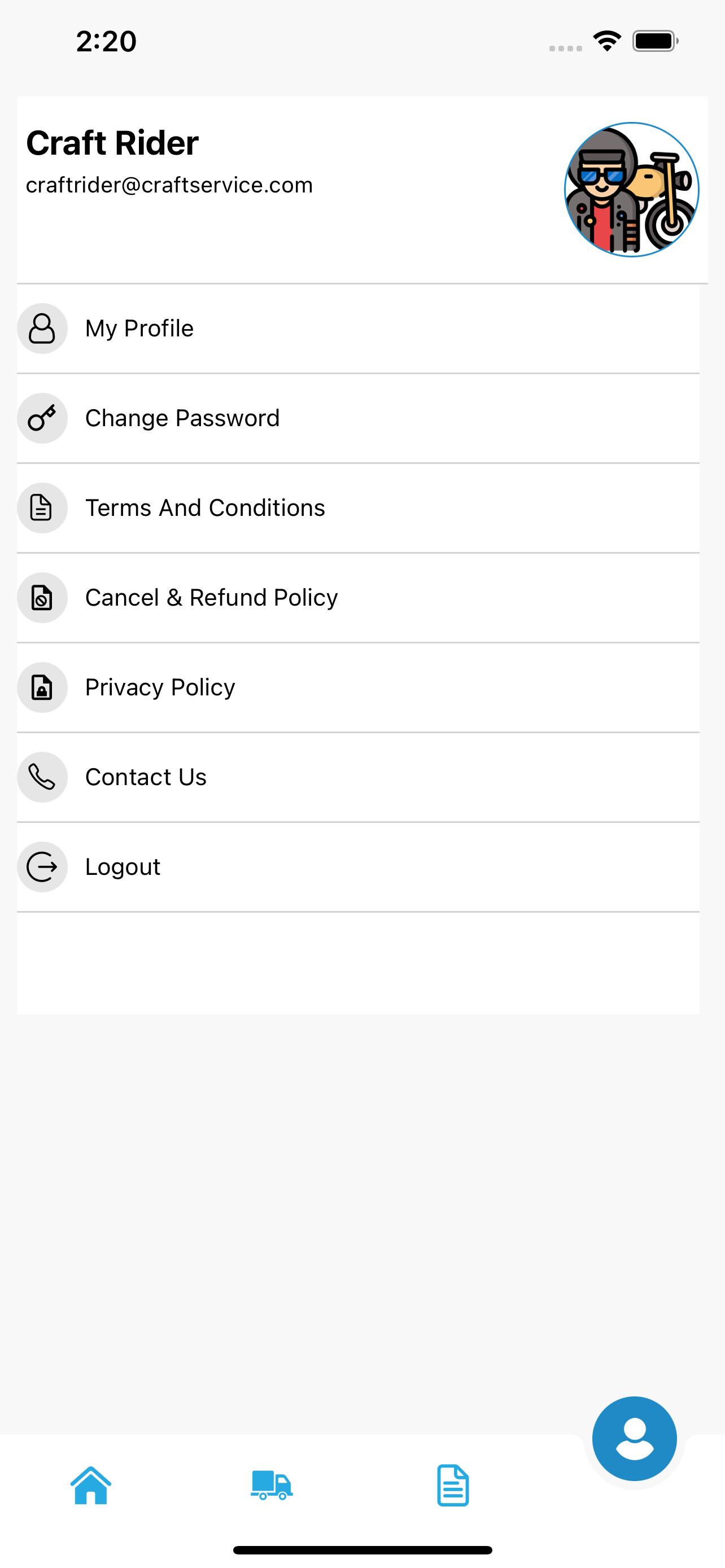Switch to the delivery truck tab

tap(272, 1485)
